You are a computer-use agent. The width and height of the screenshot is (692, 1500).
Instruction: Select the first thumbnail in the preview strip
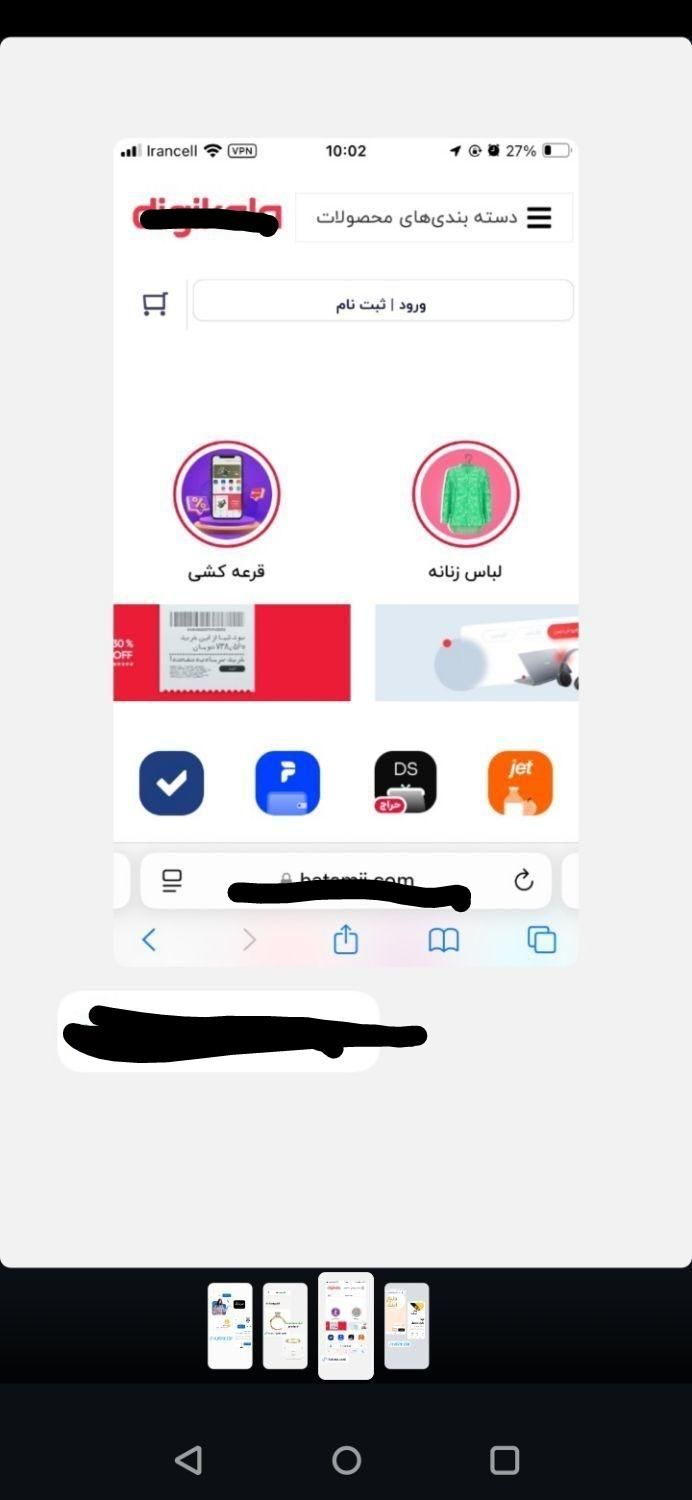230,1326
